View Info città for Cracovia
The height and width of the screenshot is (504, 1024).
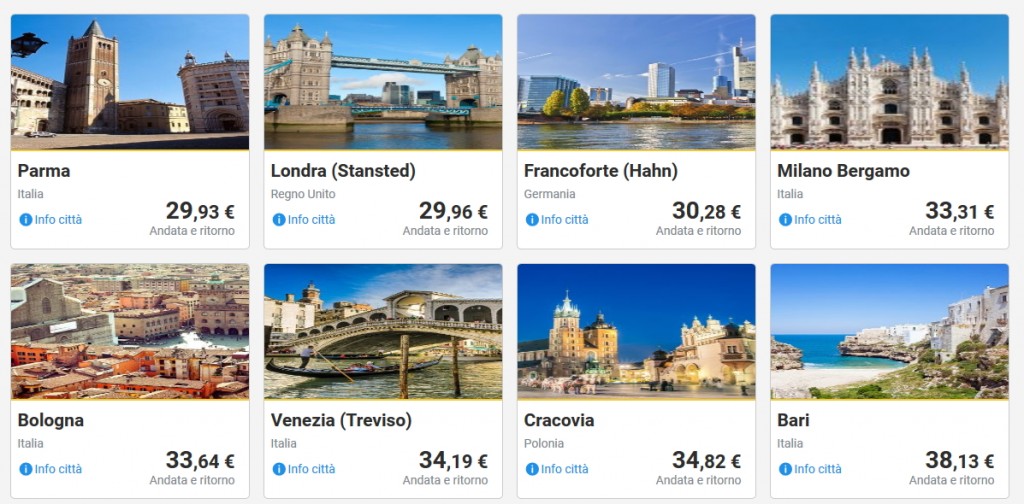(557, 469)
